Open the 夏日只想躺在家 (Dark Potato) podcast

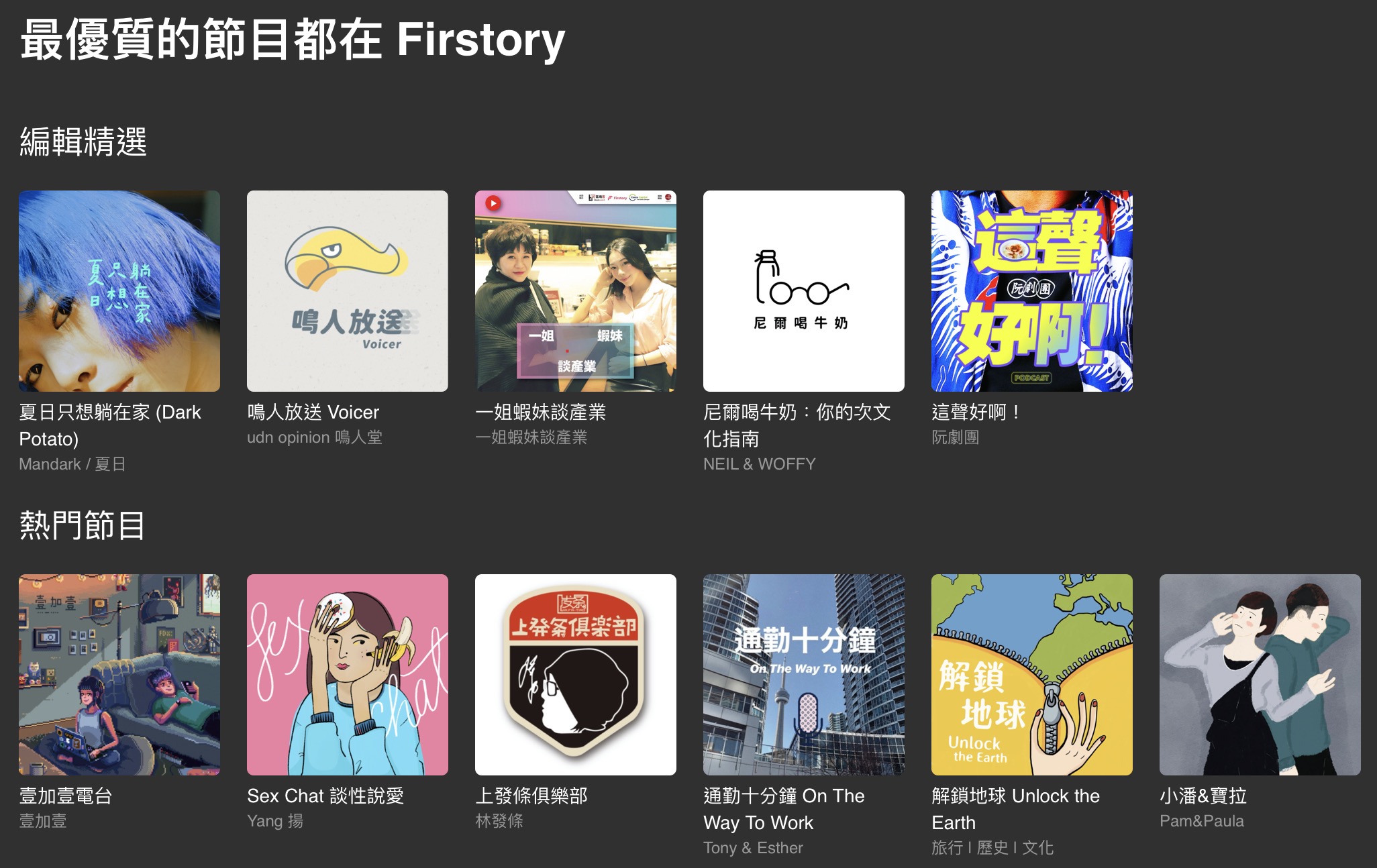[119, 291]
